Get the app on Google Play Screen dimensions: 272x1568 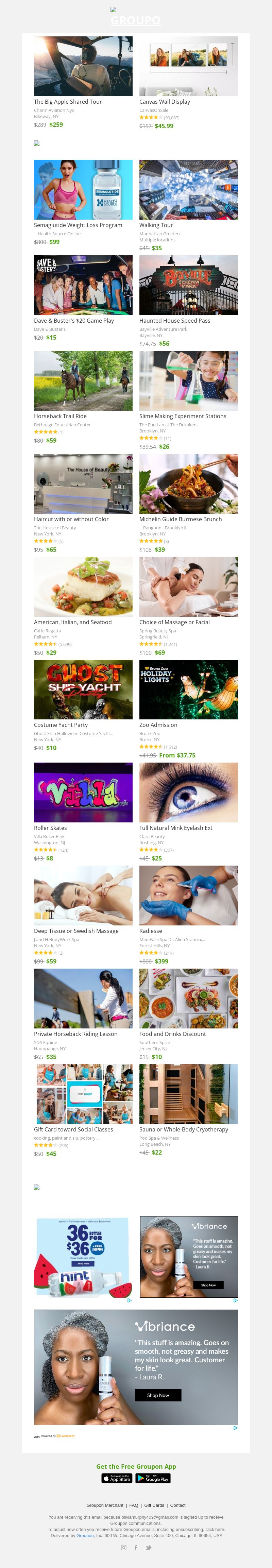coord(153,1478)
